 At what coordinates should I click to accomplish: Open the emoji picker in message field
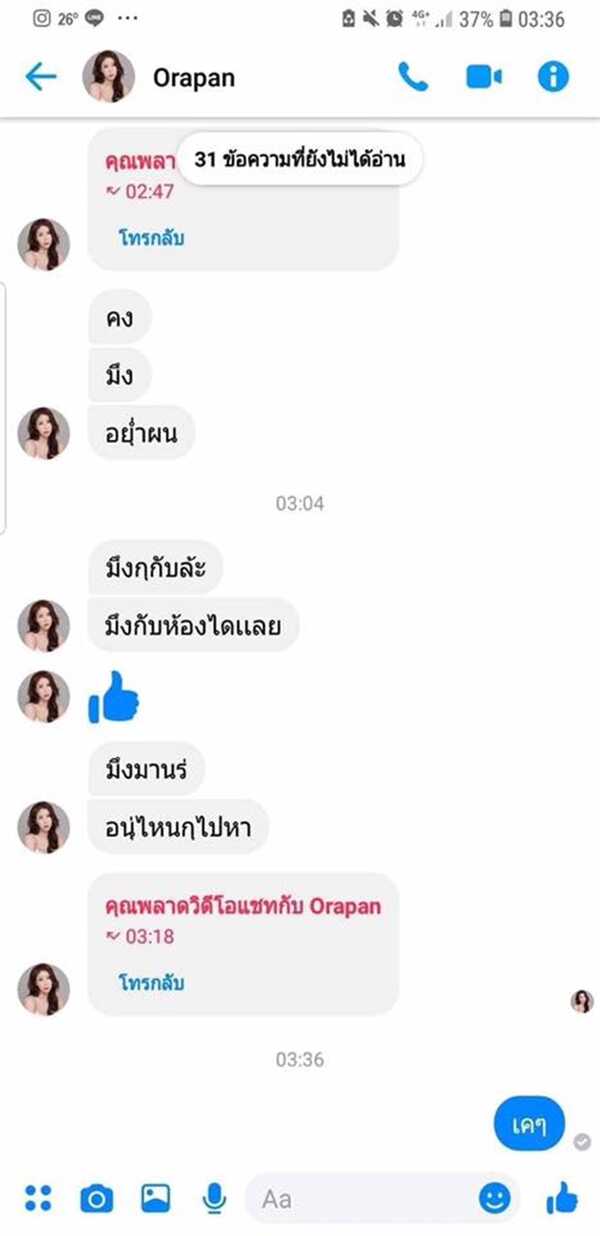[494, 1197]
